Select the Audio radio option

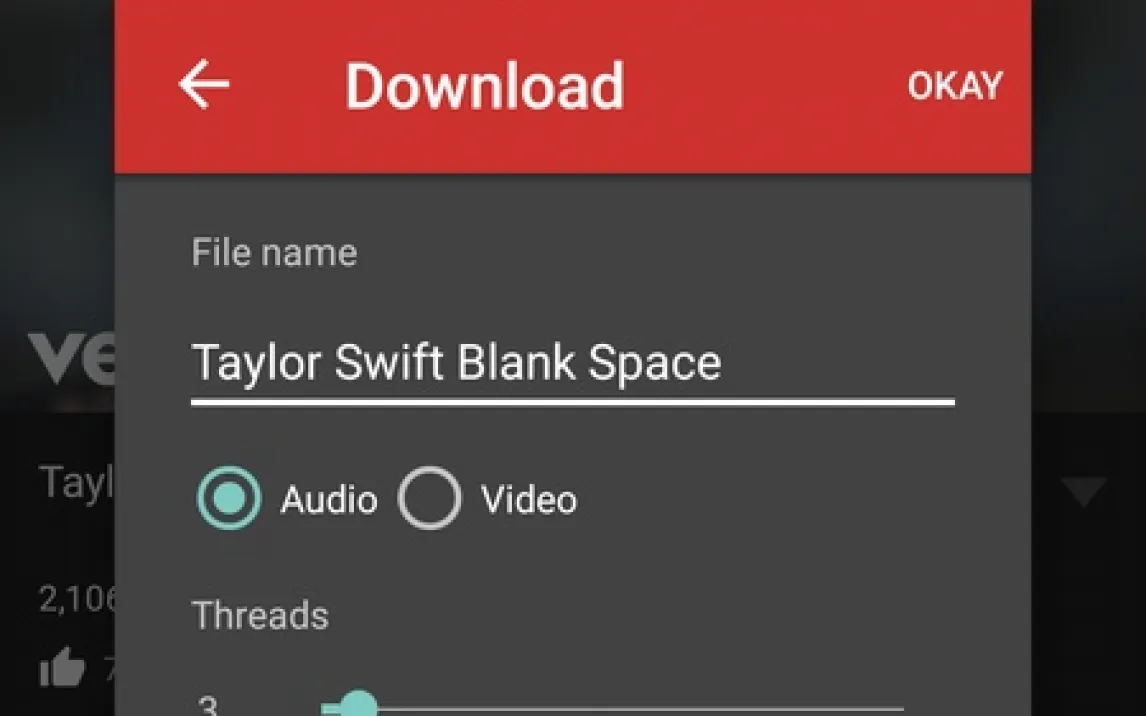coord(229,498)
